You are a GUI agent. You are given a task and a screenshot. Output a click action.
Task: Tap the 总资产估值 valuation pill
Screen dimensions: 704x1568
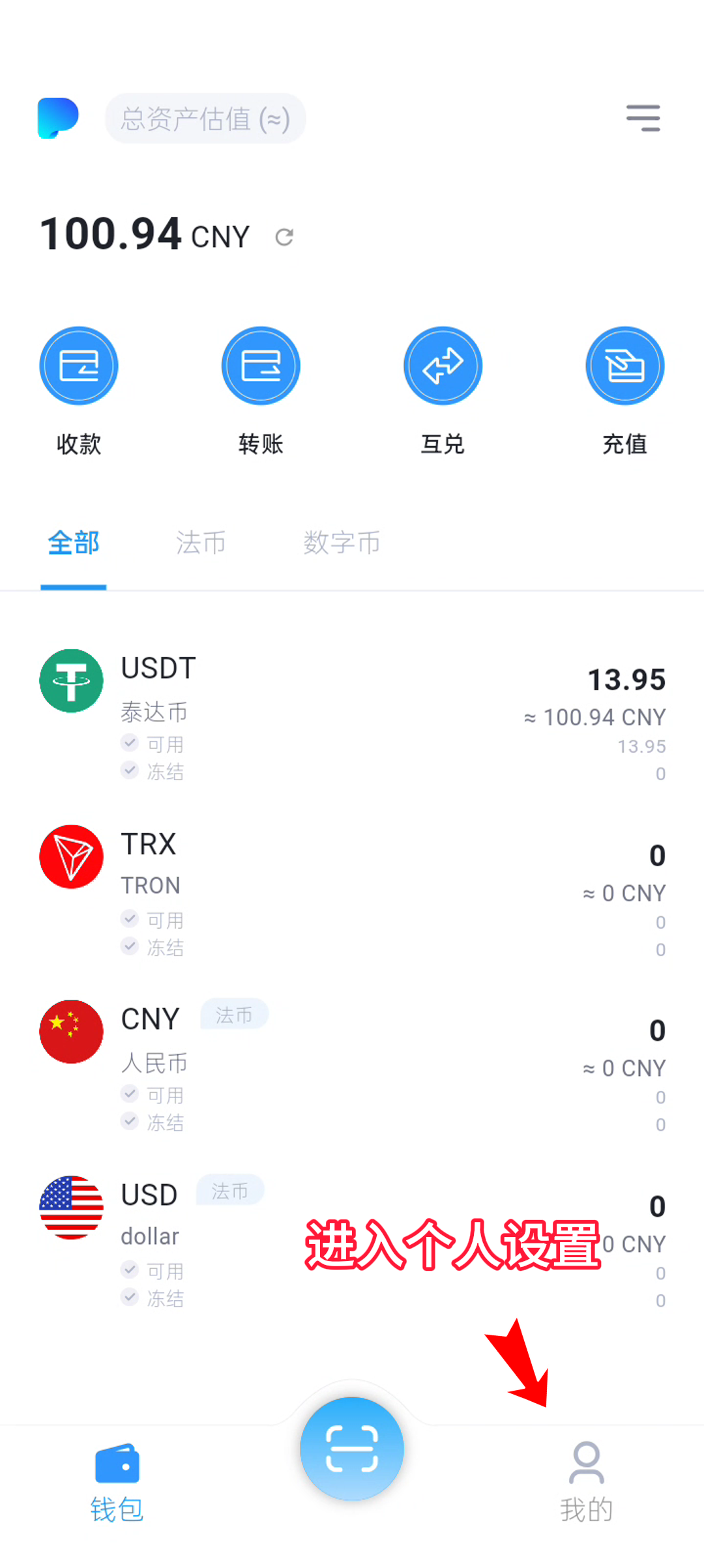coord(205,119)
